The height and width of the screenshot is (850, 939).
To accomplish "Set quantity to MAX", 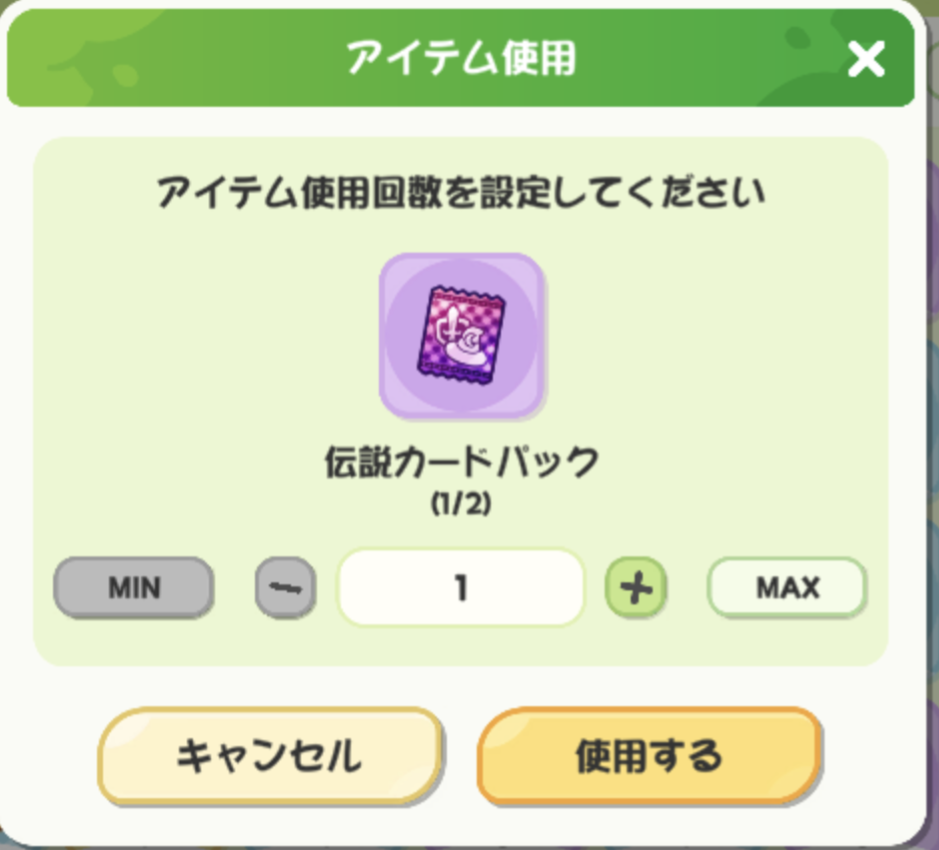I will pos(787,587).
